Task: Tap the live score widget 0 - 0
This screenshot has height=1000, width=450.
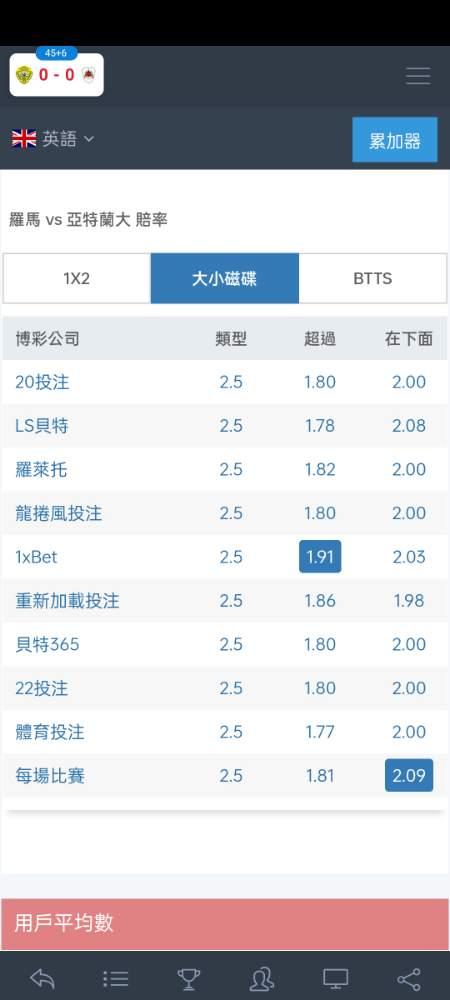Action: [x=57, y=75]
